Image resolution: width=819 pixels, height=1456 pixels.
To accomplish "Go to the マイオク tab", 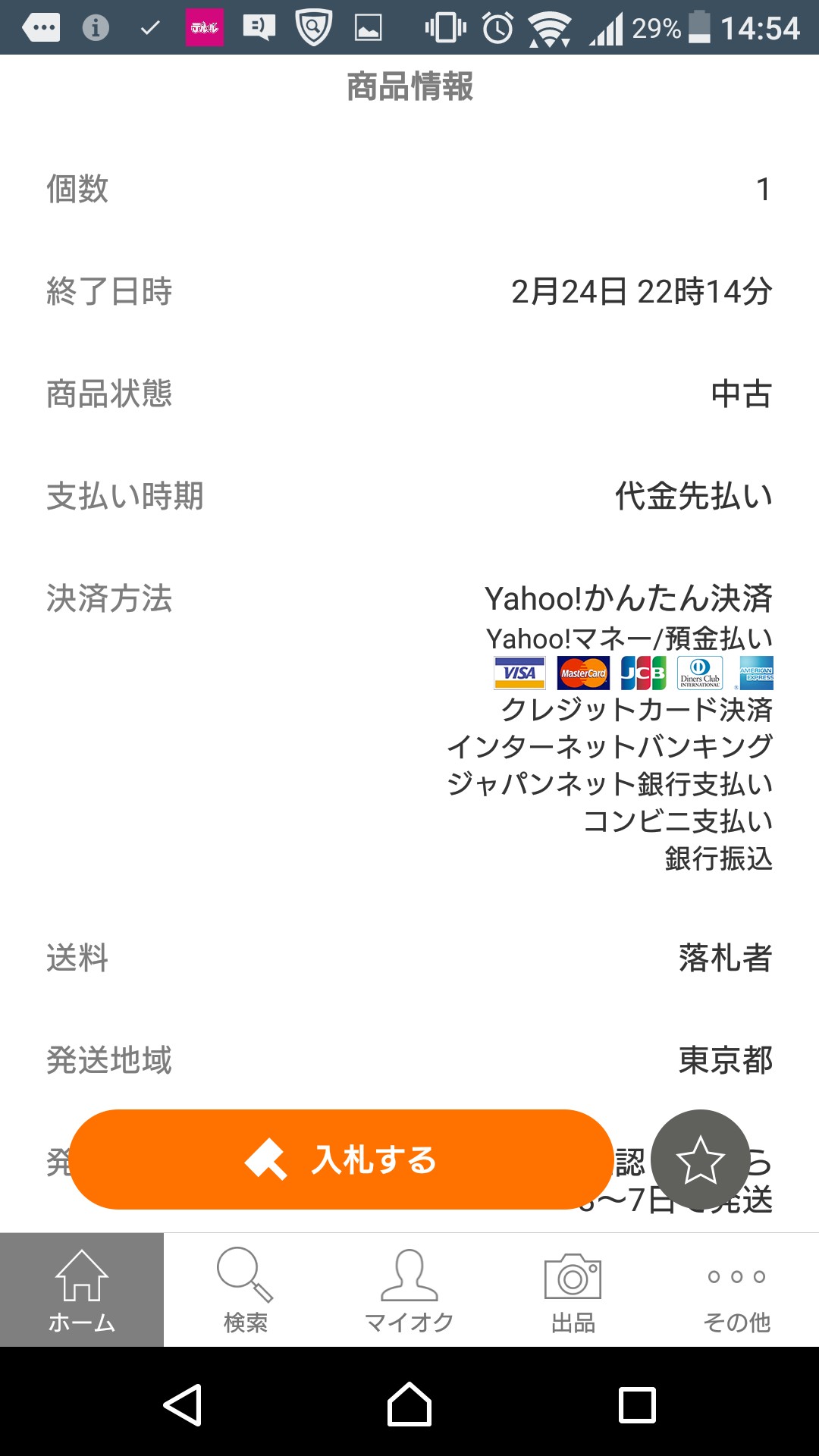I will 409,1291.
